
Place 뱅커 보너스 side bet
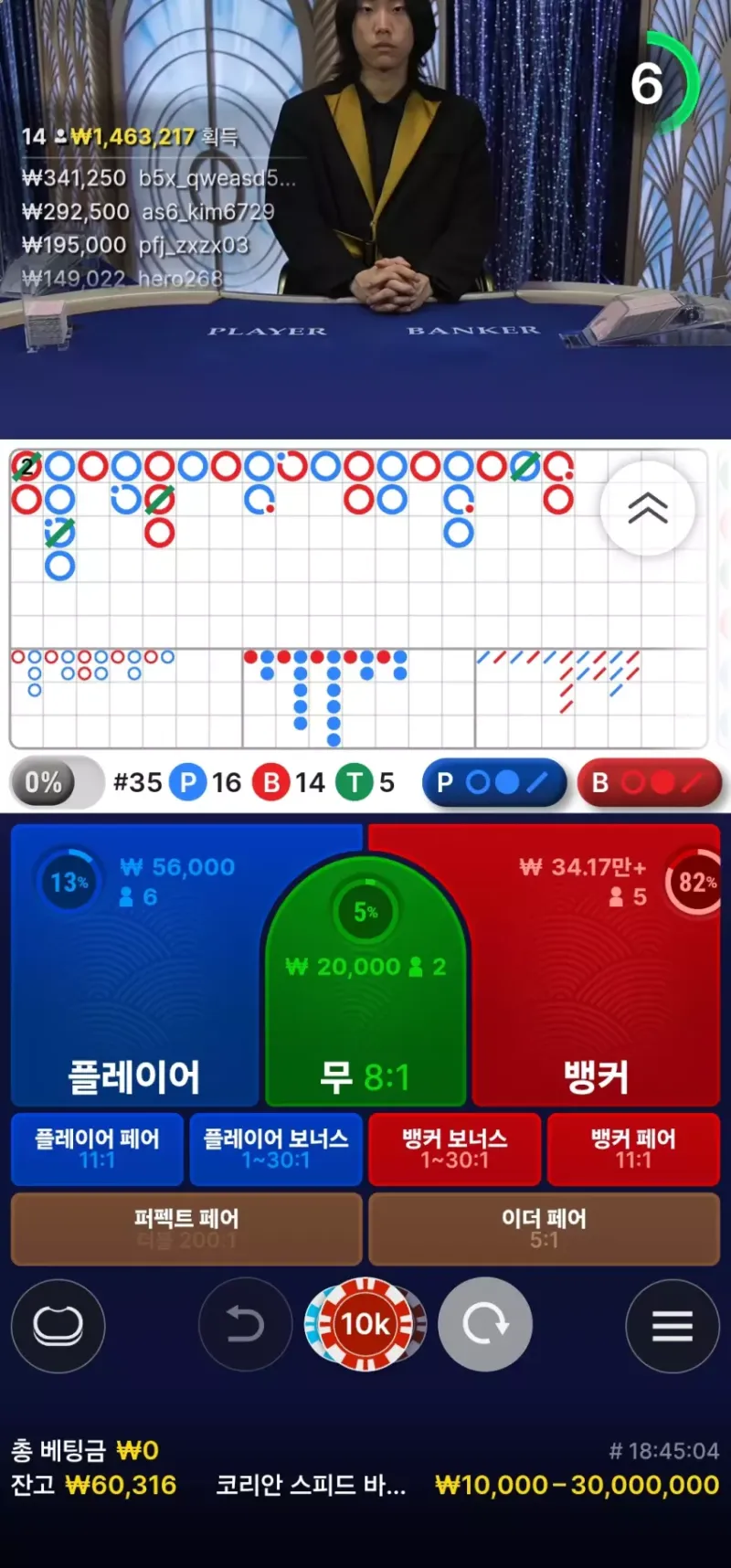tap(454, 1149)
